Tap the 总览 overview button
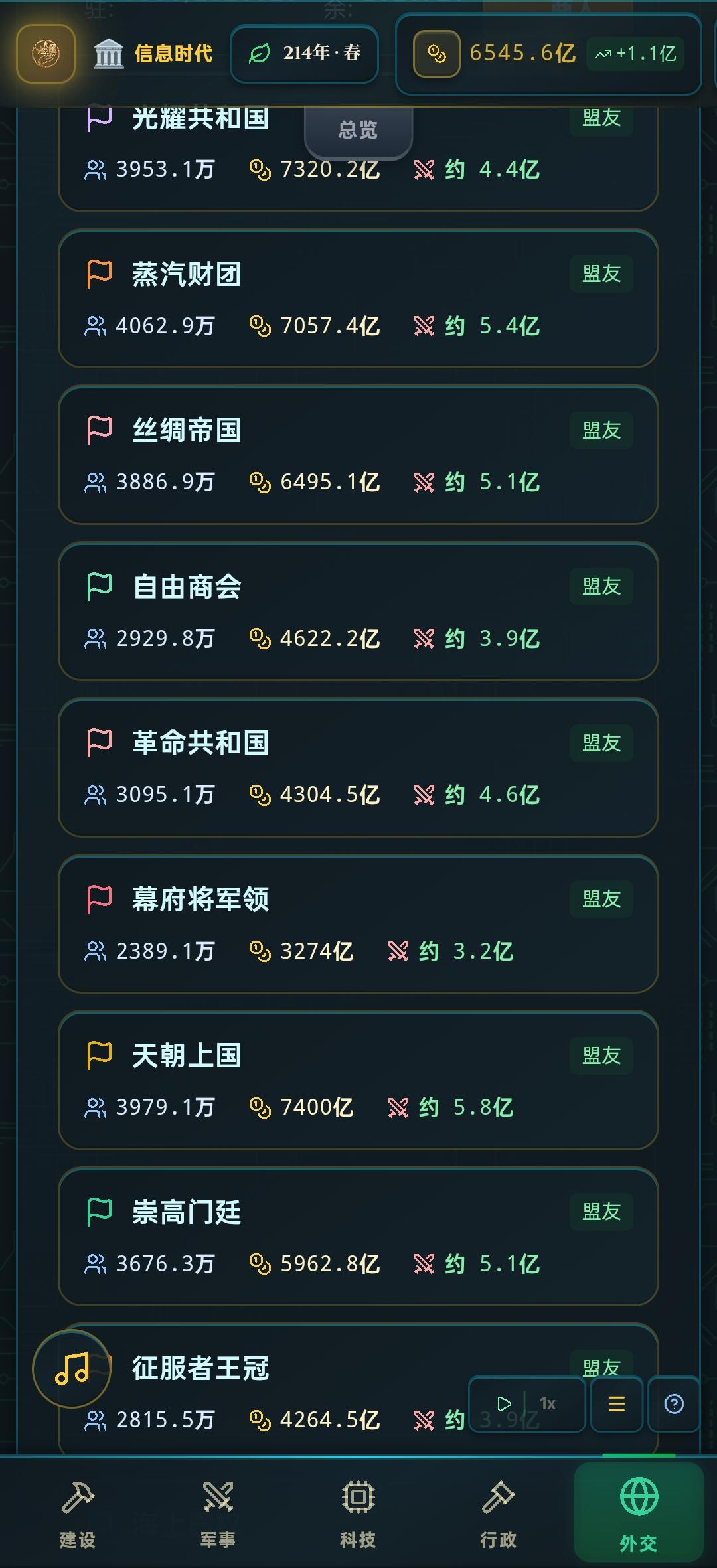The image size is (717, 1568). pyautogui.click(x=358, y=130)
